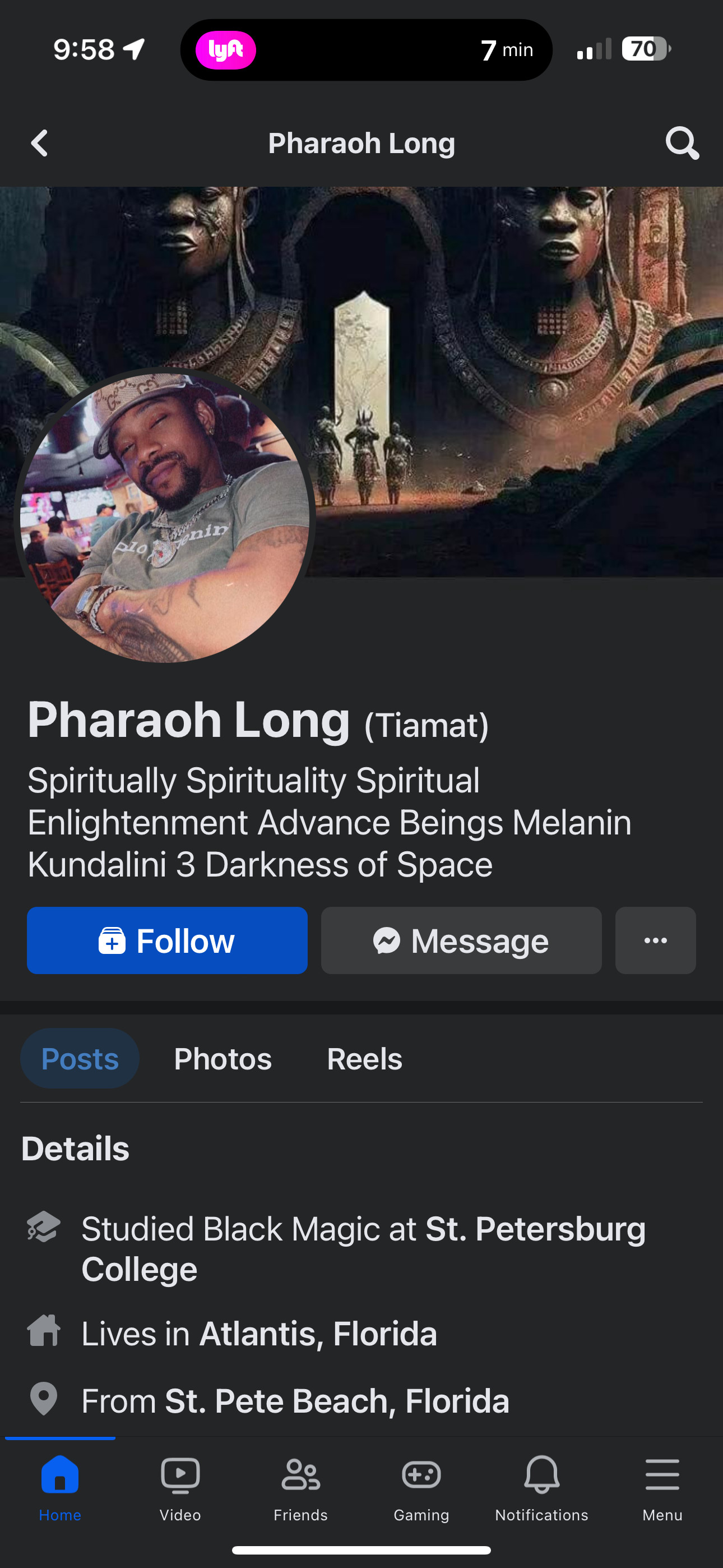Select the Posts tab

[x=80, y=1059]
